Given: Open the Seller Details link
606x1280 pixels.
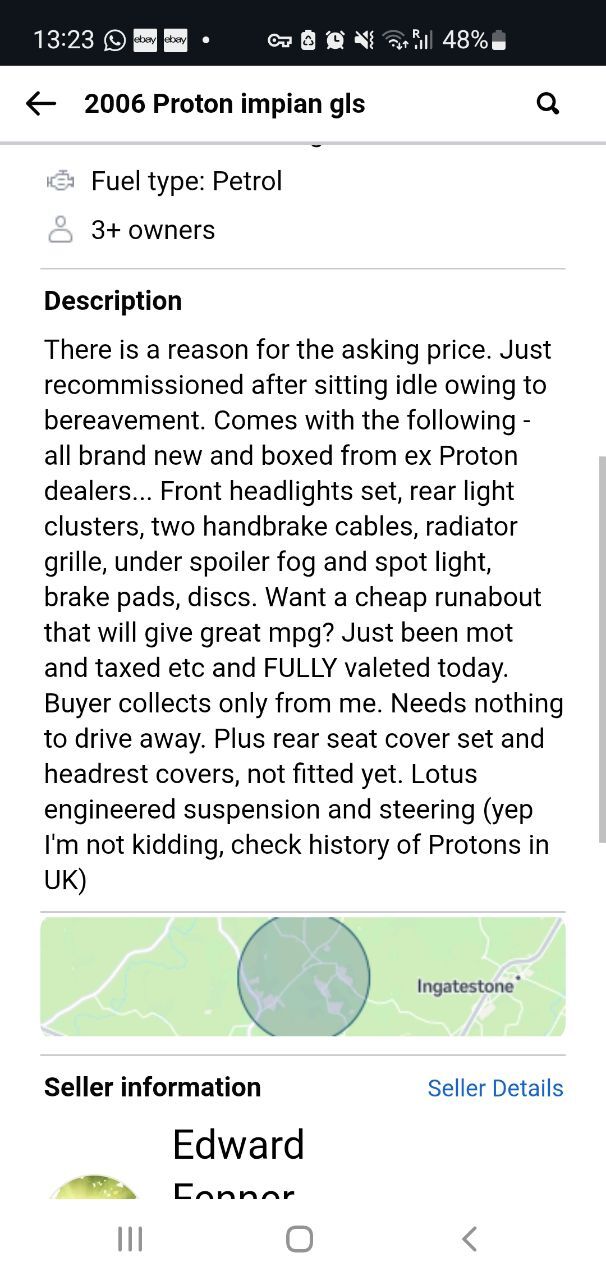Looking at the screenshot, I should point(495,1088).
